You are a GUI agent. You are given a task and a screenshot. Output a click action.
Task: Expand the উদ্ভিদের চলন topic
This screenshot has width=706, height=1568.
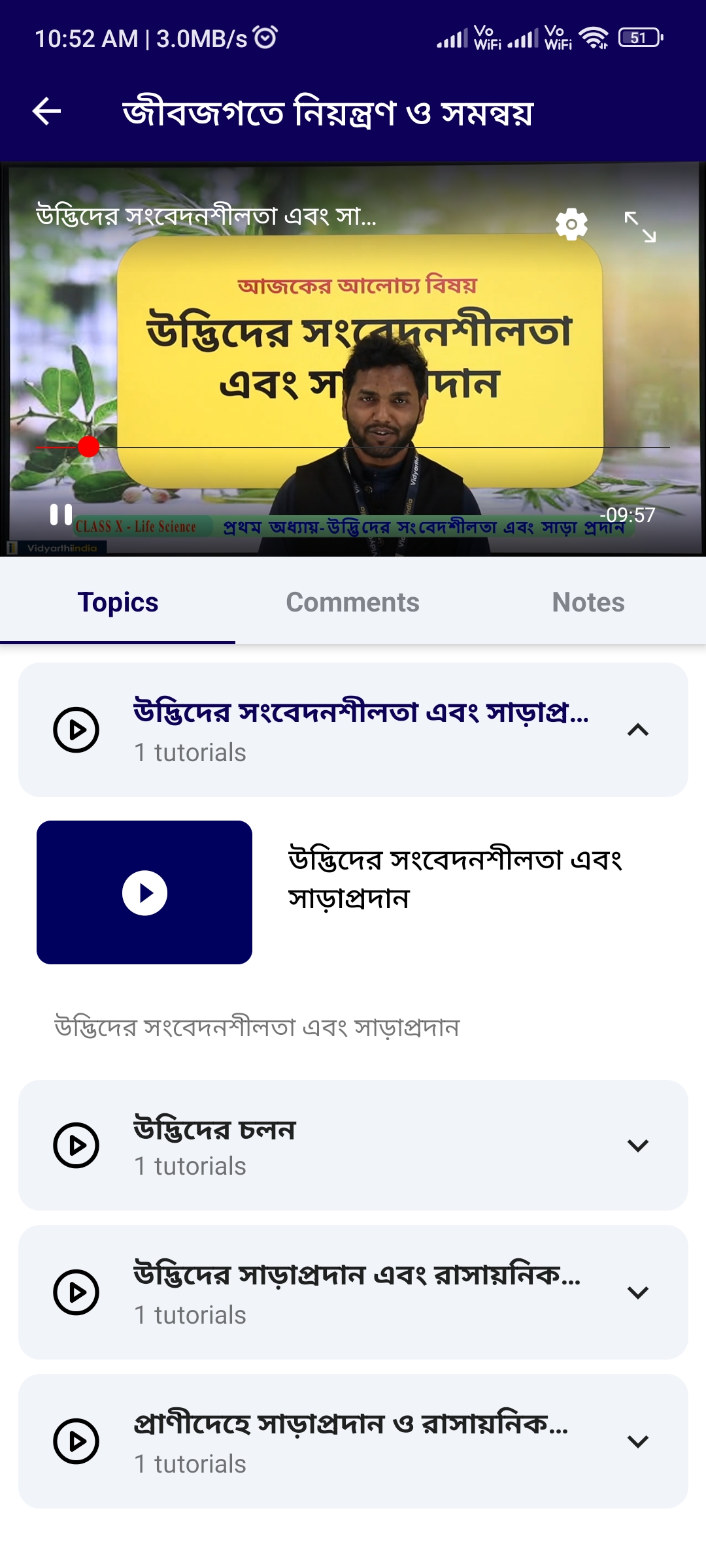coord(637,1145)
